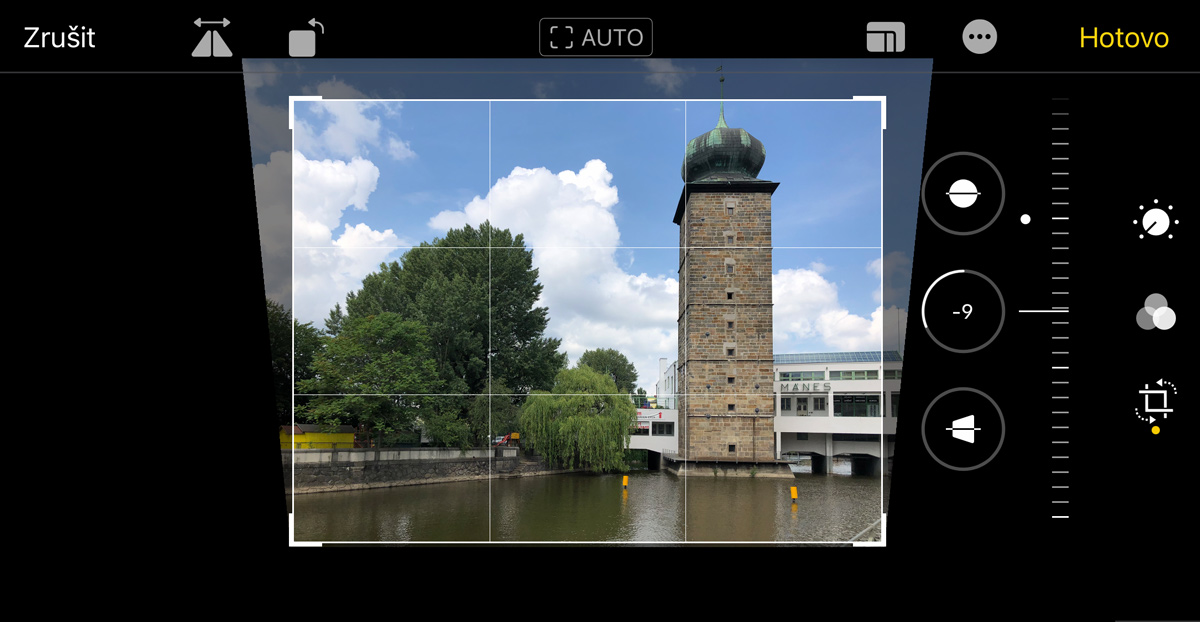Open the aspect ratio options
Screen dimensions: 1200x622
point(885,38)
